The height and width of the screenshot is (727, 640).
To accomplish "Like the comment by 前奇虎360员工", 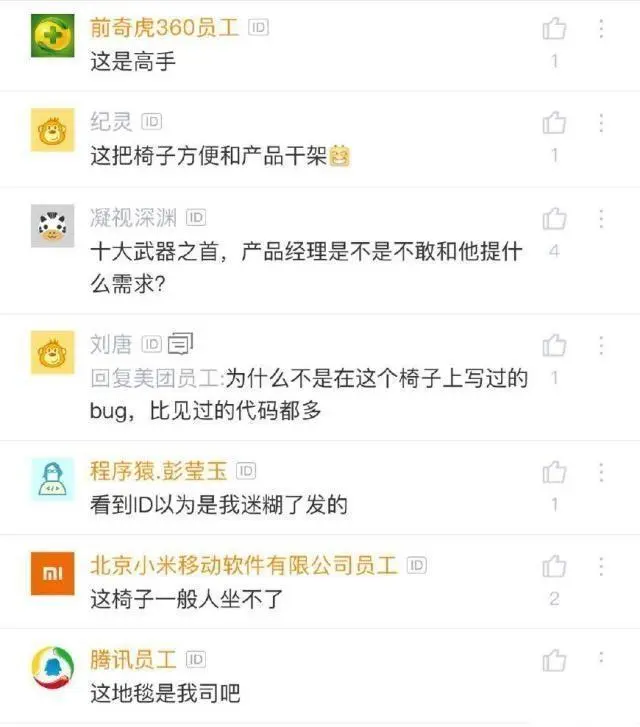I will click(x=554, y=28).
